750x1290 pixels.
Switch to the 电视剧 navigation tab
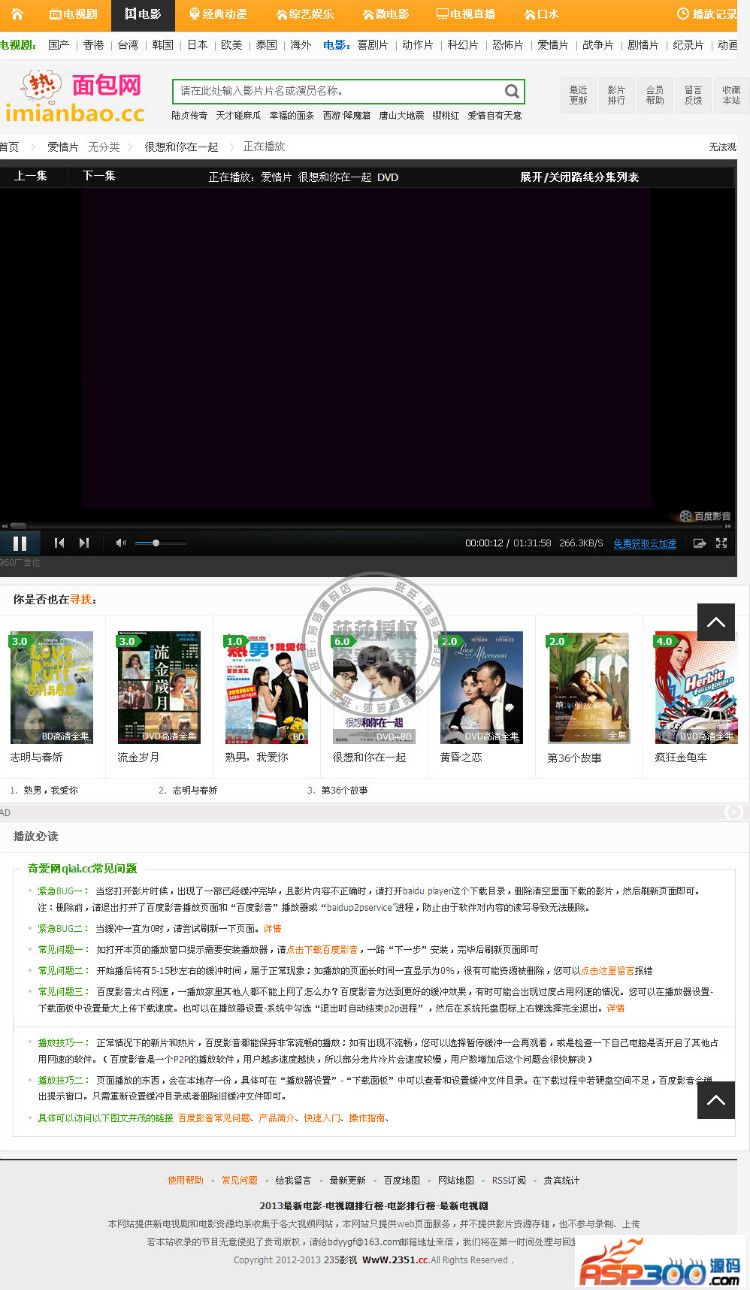(73, 14)
